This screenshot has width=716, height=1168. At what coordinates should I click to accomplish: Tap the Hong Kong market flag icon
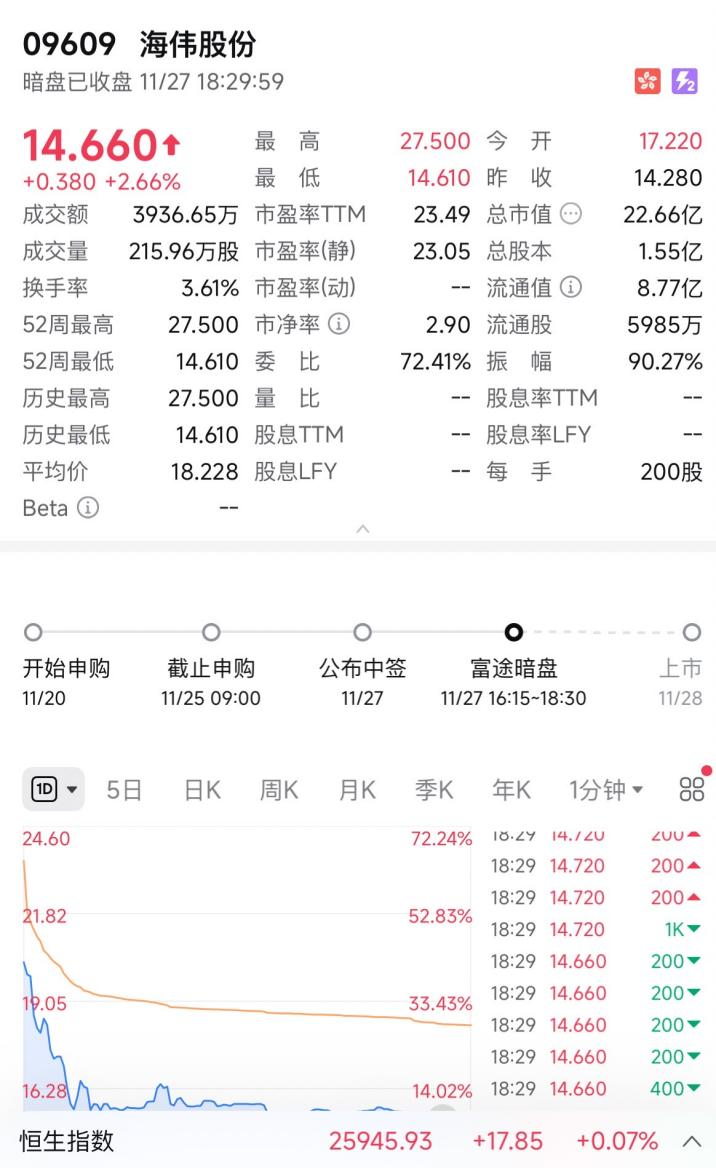pos(648,81)
